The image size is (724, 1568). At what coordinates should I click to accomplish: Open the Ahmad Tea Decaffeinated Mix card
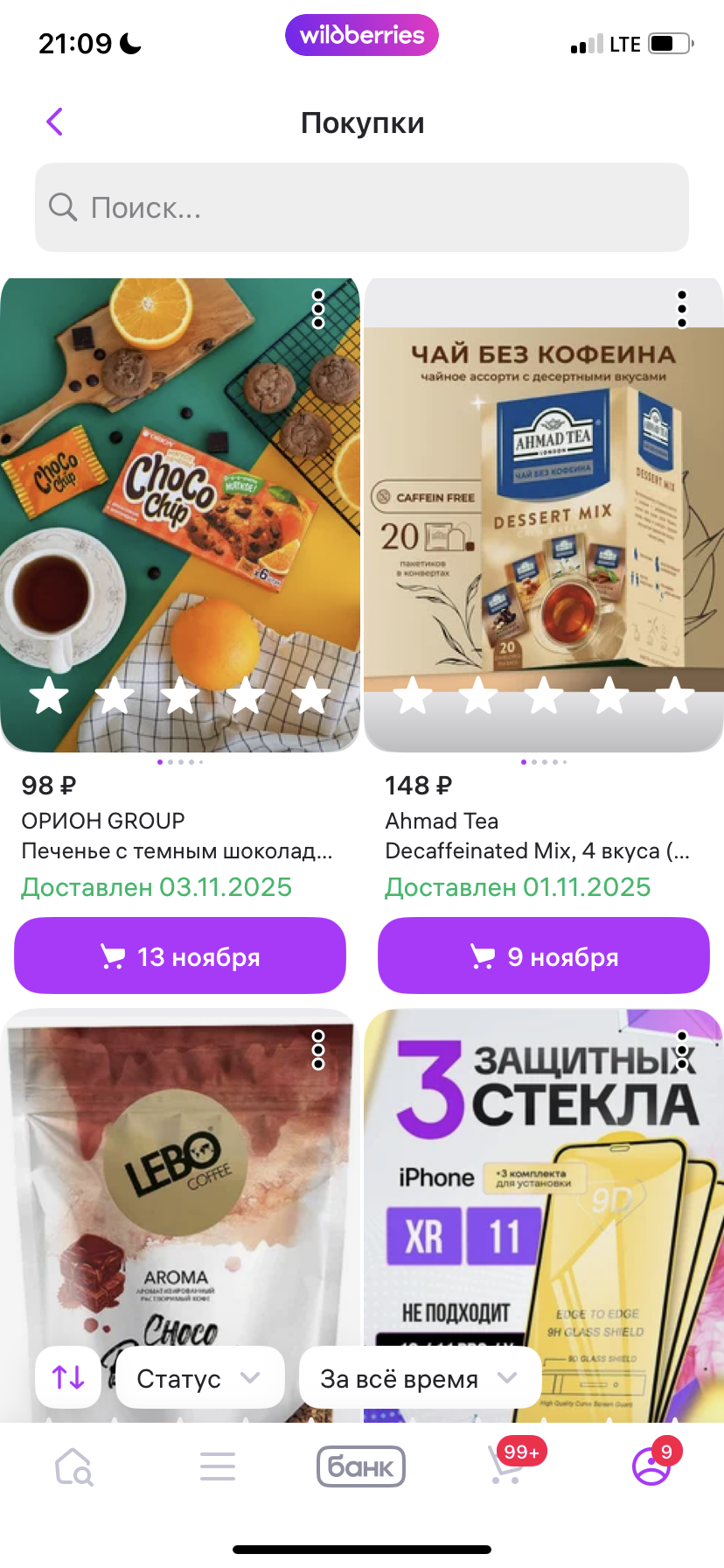coord(544,516)
